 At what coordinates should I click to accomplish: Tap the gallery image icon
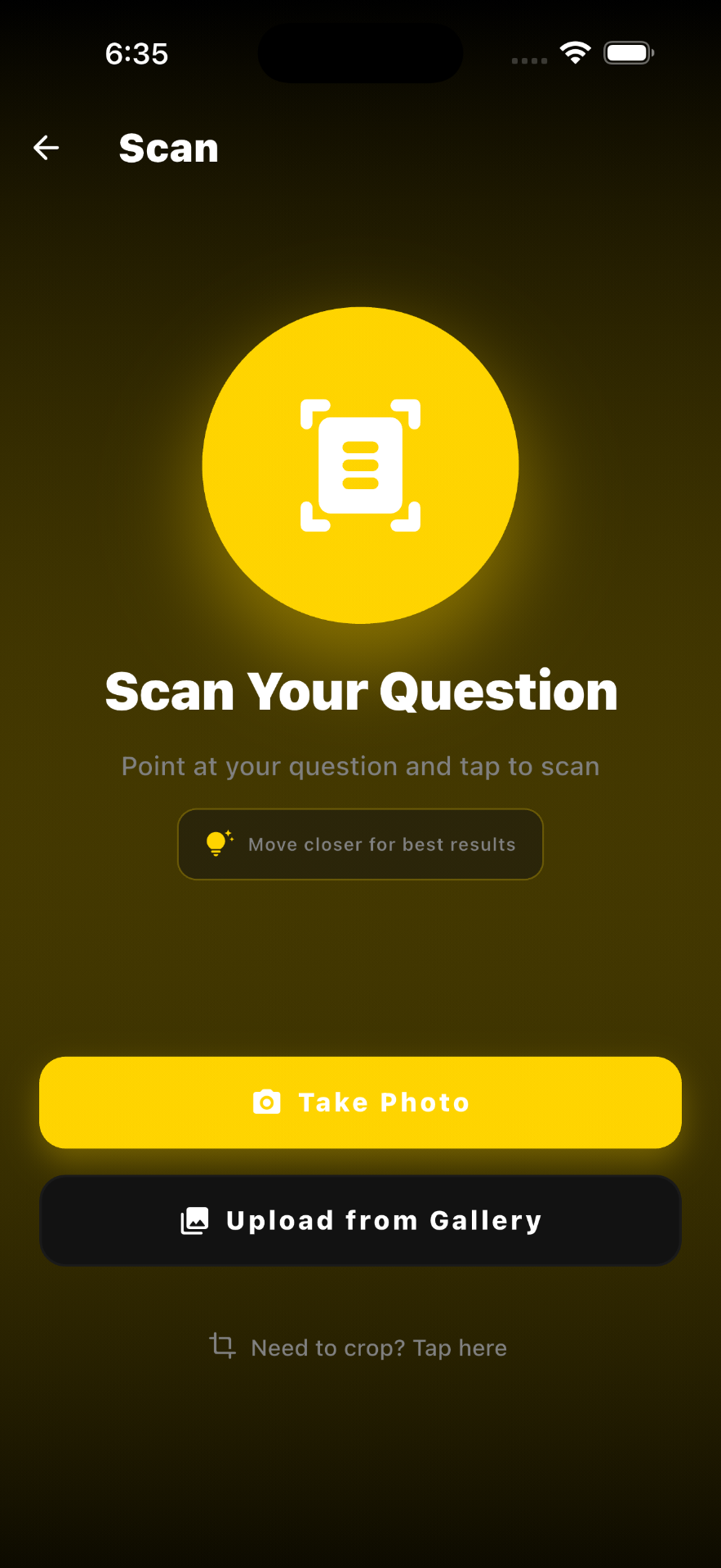[194, 1220]
